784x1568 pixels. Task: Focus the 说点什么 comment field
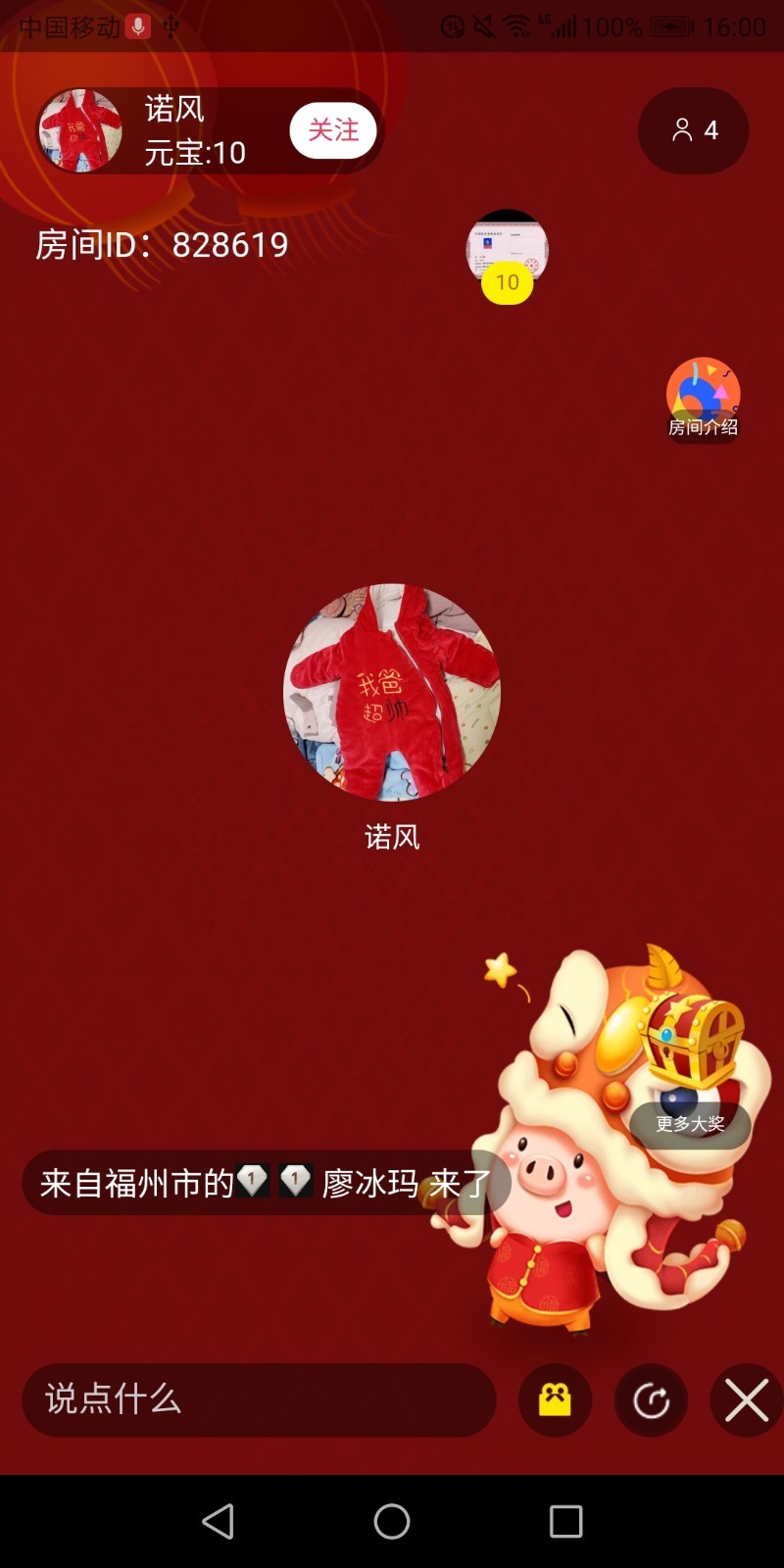[x=259, y=1399]
